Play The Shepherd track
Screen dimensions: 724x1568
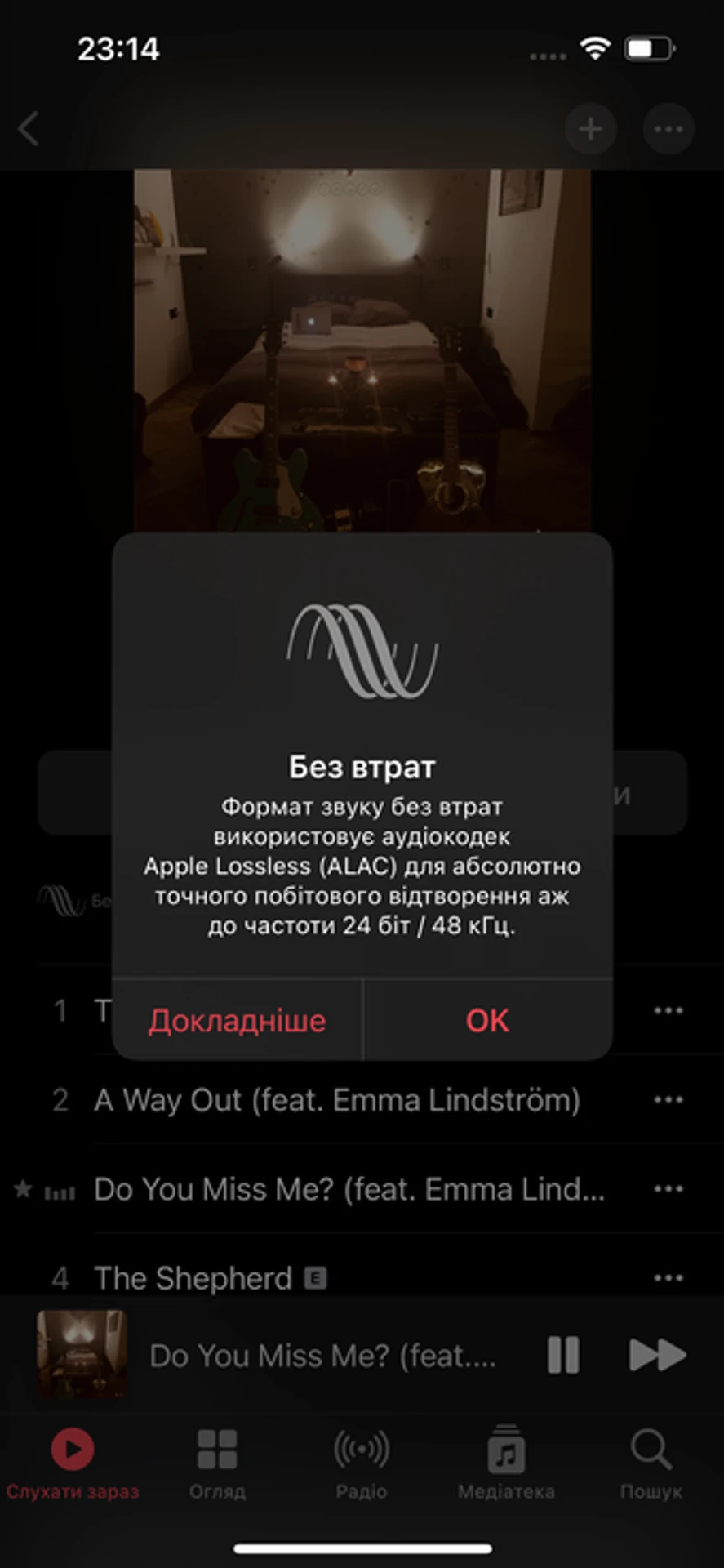coord(193,1278)
